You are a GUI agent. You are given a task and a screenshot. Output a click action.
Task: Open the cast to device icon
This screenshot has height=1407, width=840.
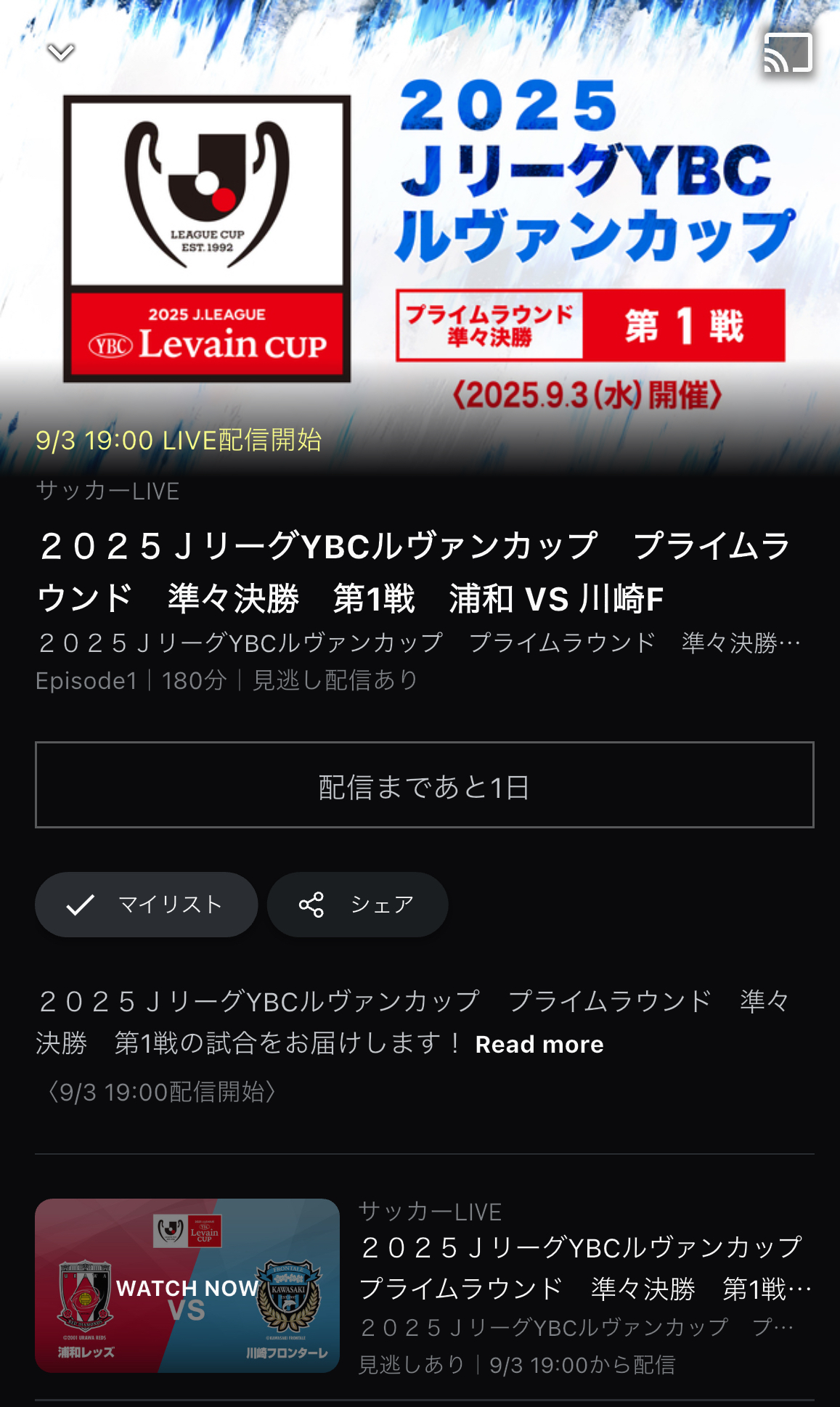pyautogui.click(x=788, y=53)
